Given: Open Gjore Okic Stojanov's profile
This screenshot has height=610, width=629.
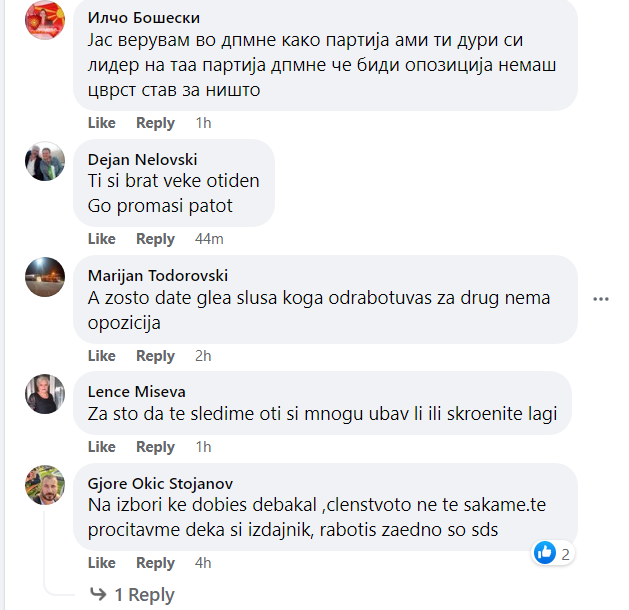Looking at the screenshot, I should (161, 483).
